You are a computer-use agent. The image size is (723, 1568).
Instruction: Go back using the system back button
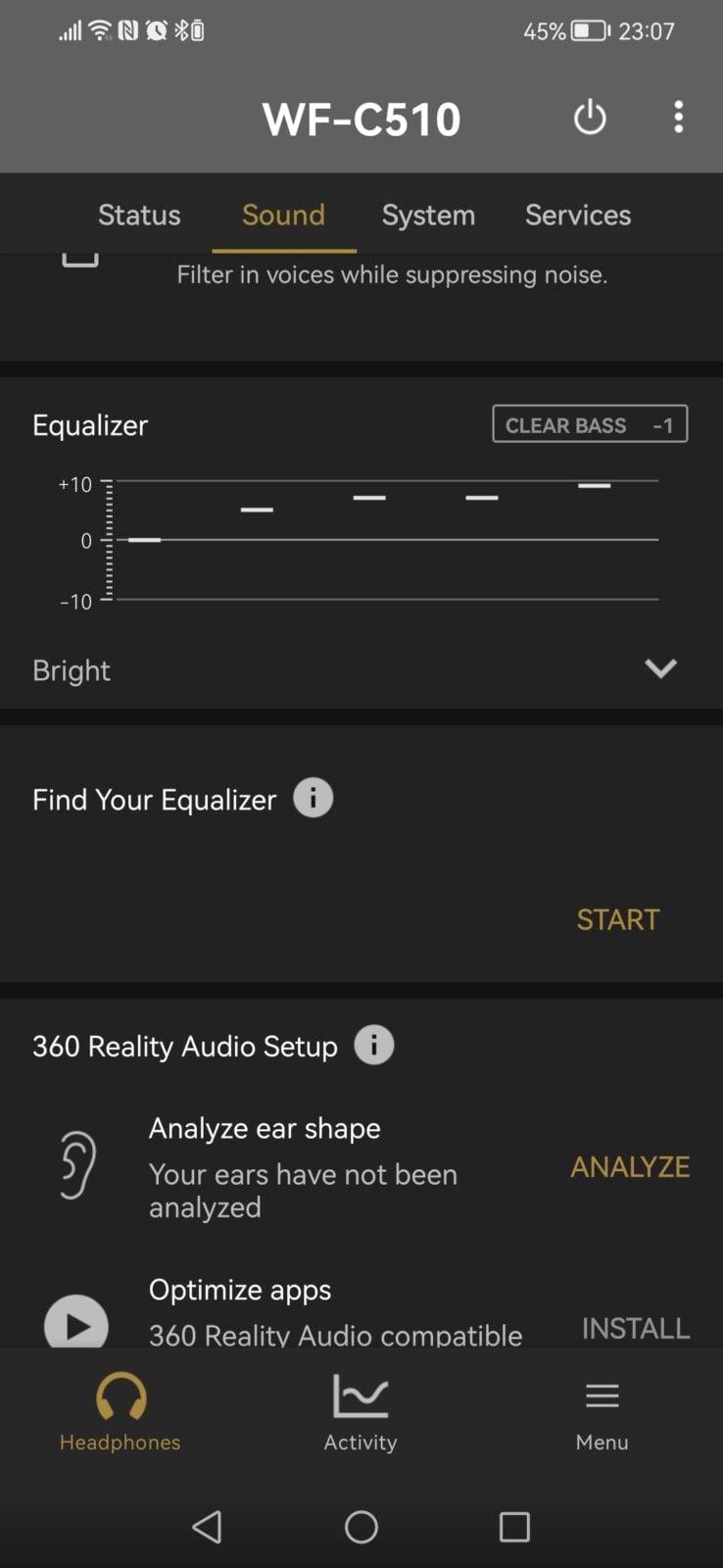207,1526
